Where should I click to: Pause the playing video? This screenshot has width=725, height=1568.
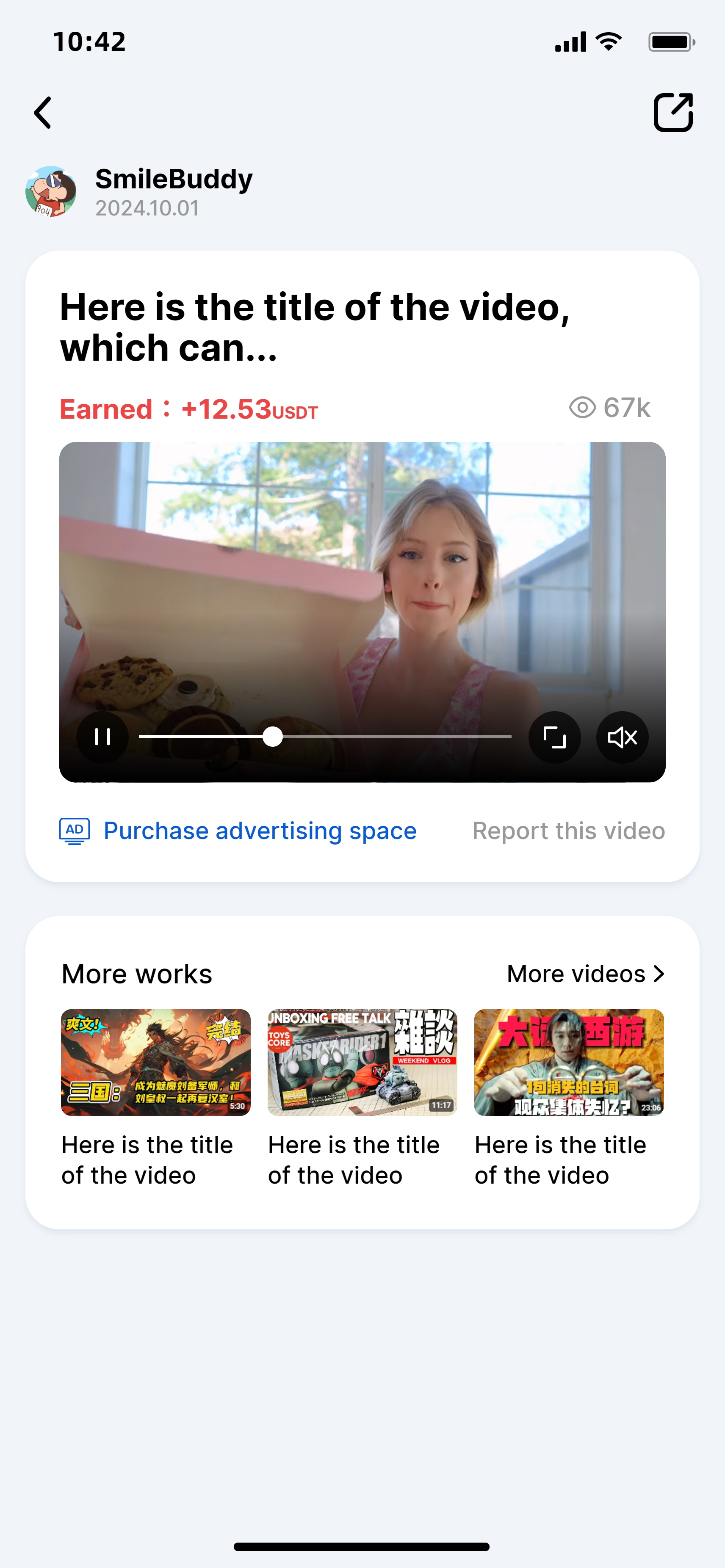point(102,737)
